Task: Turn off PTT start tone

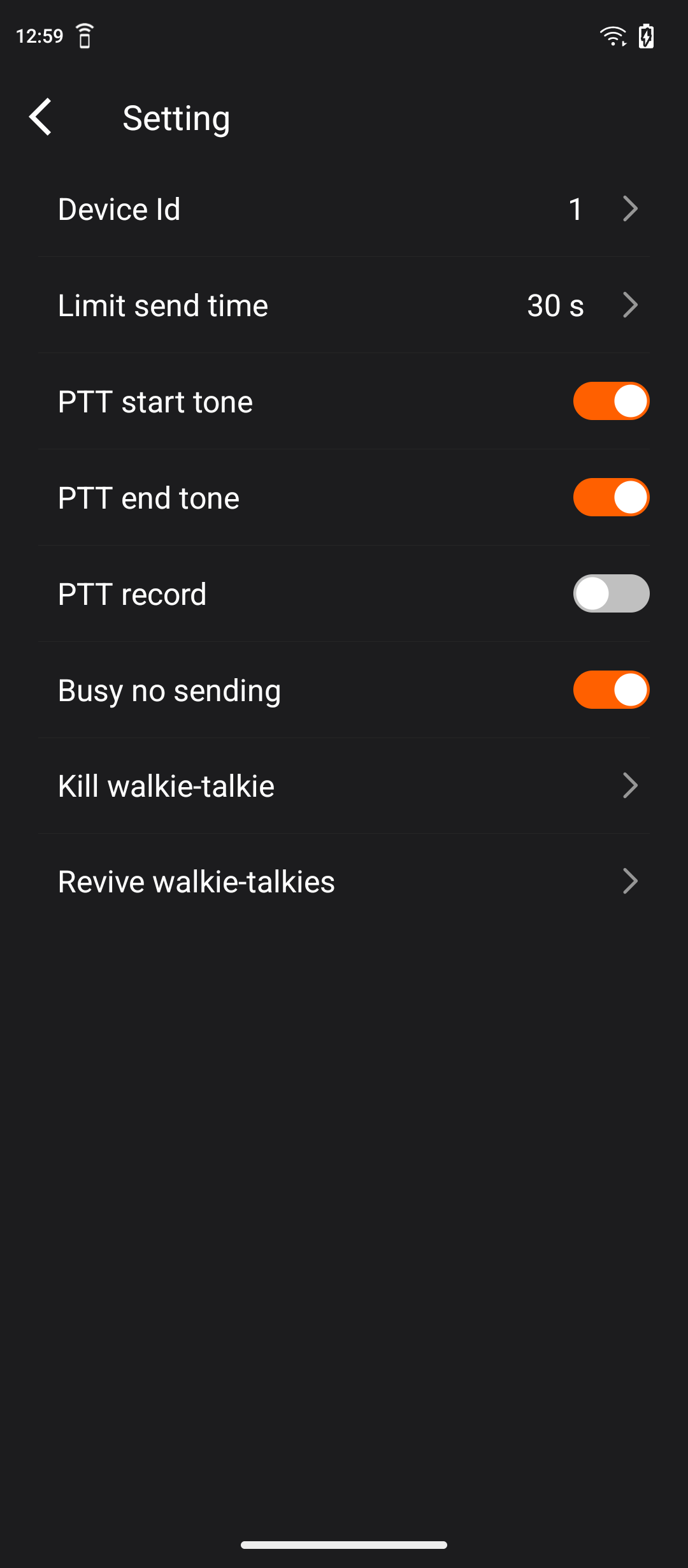Action: tap(610, 402)
